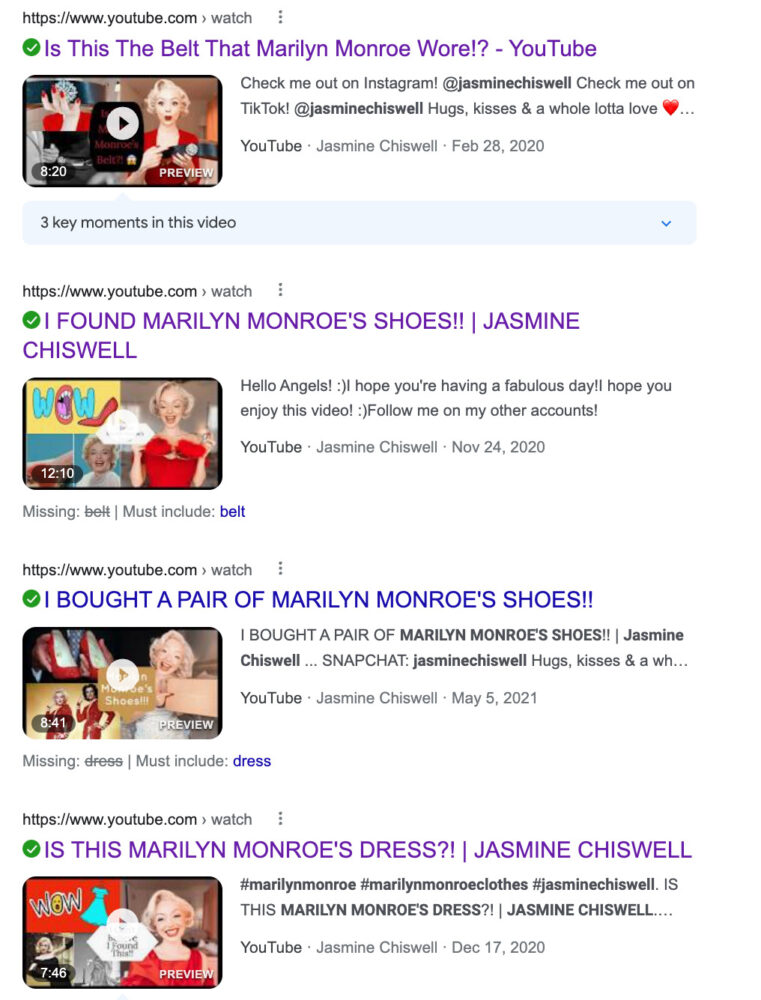The height and width of the screenshot is (1000, 761).
Task: Open 'IS THIS MARILYN MONROE'S DRESS' result
Action: [367, 850]
